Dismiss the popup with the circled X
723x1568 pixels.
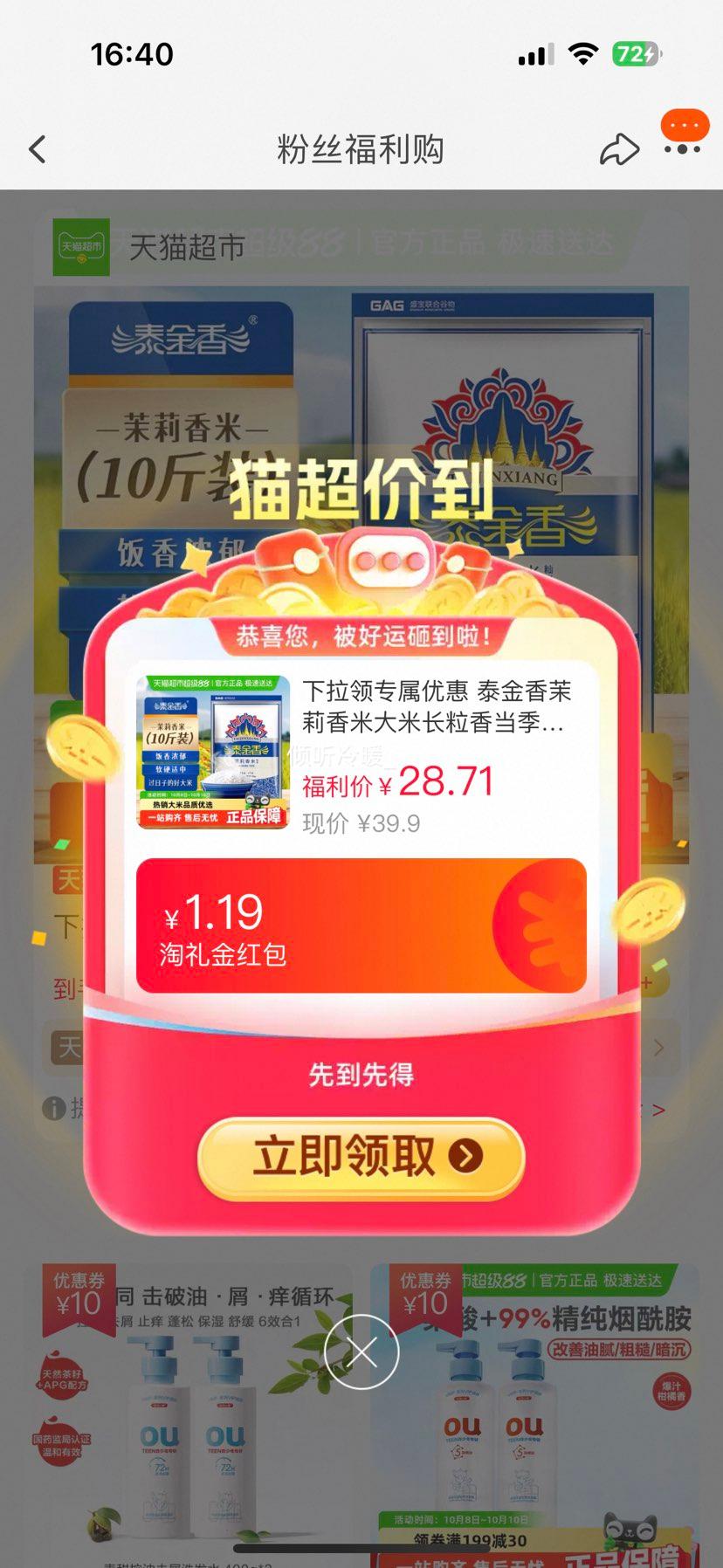[361, 1352]
